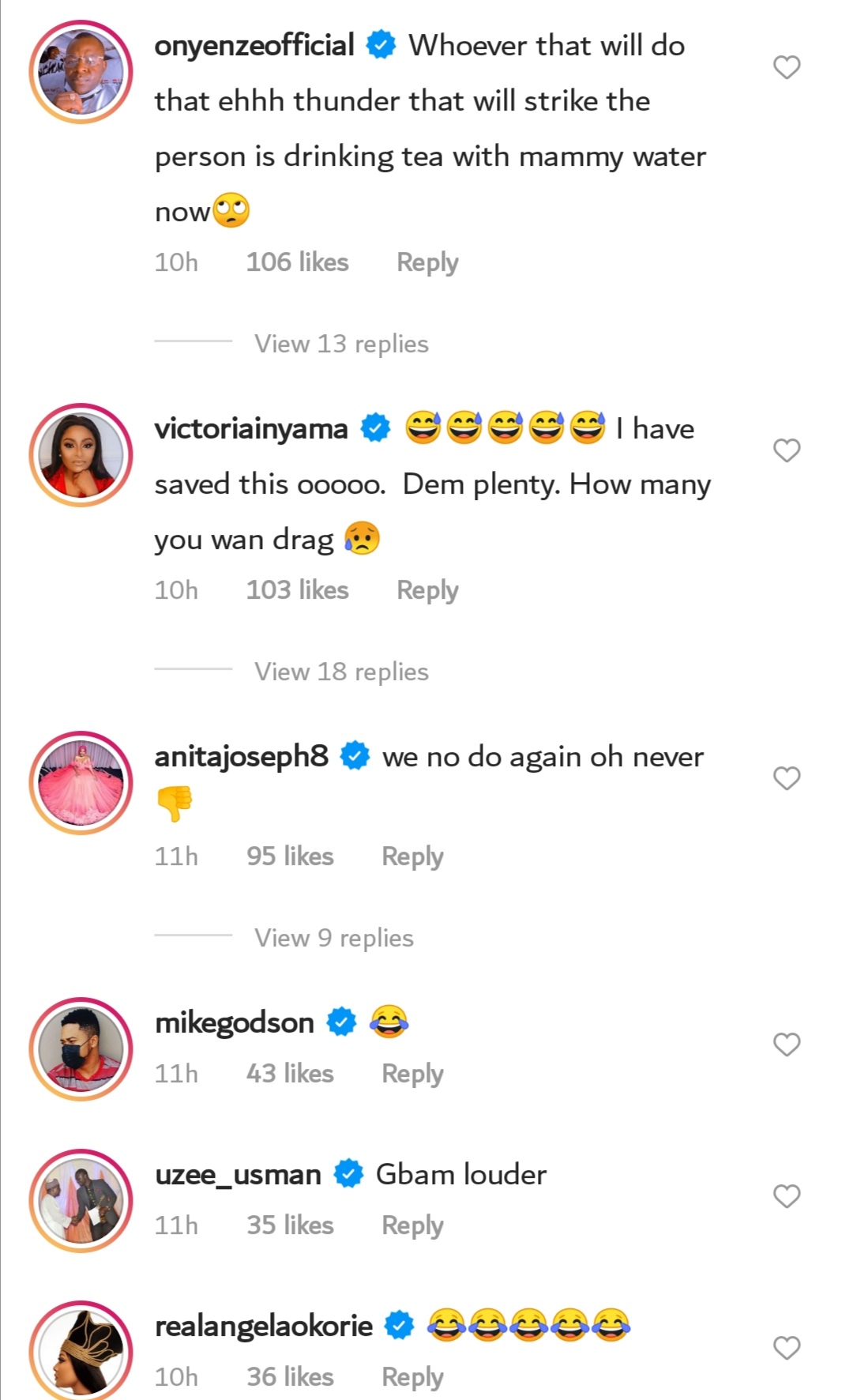View 106 likes on onyenzeofficial's comment
This screenshot has width=853, height=1400.
(297, 262)
